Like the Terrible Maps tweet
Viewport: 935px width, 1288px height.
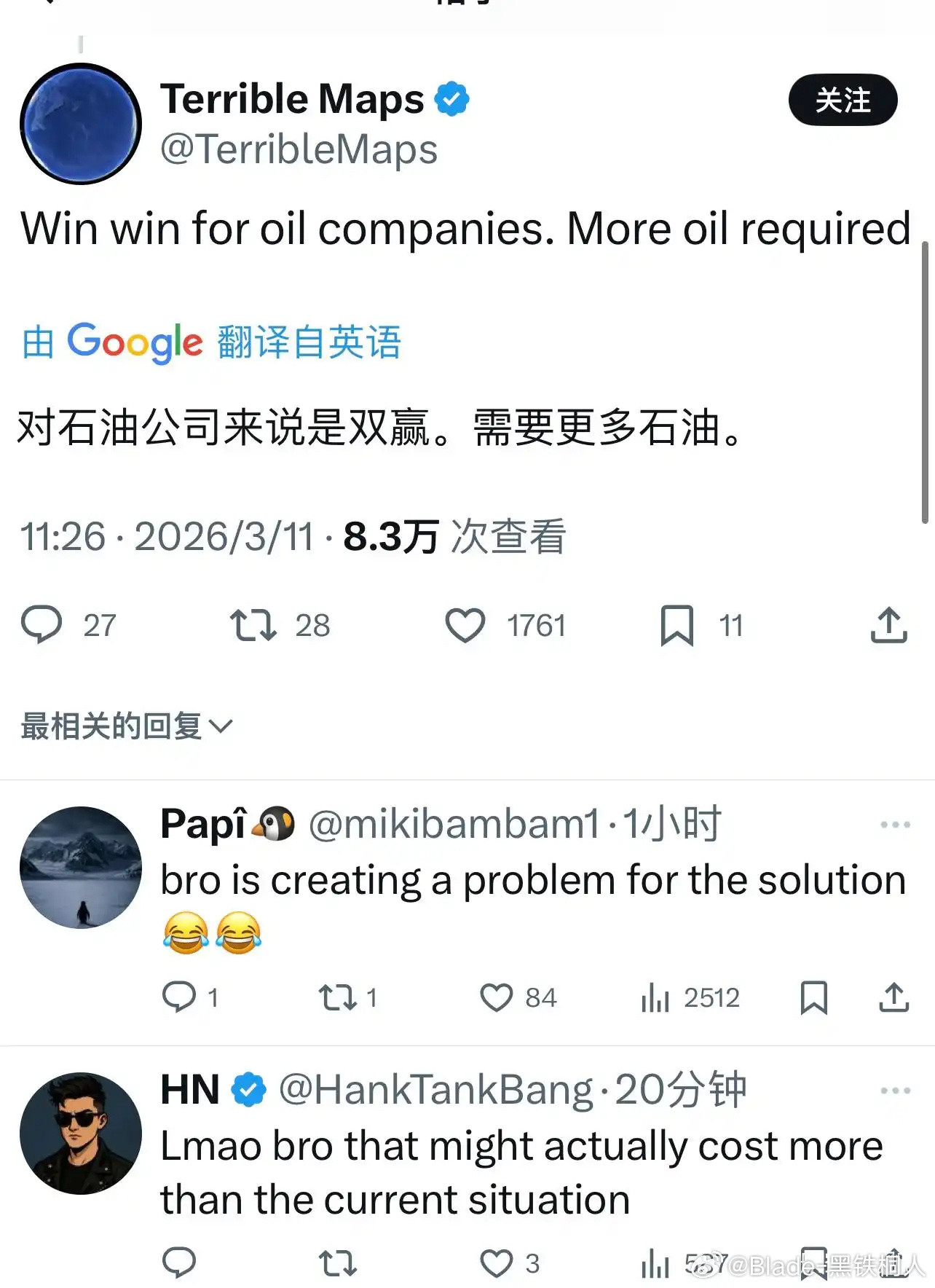pos(467,624)
